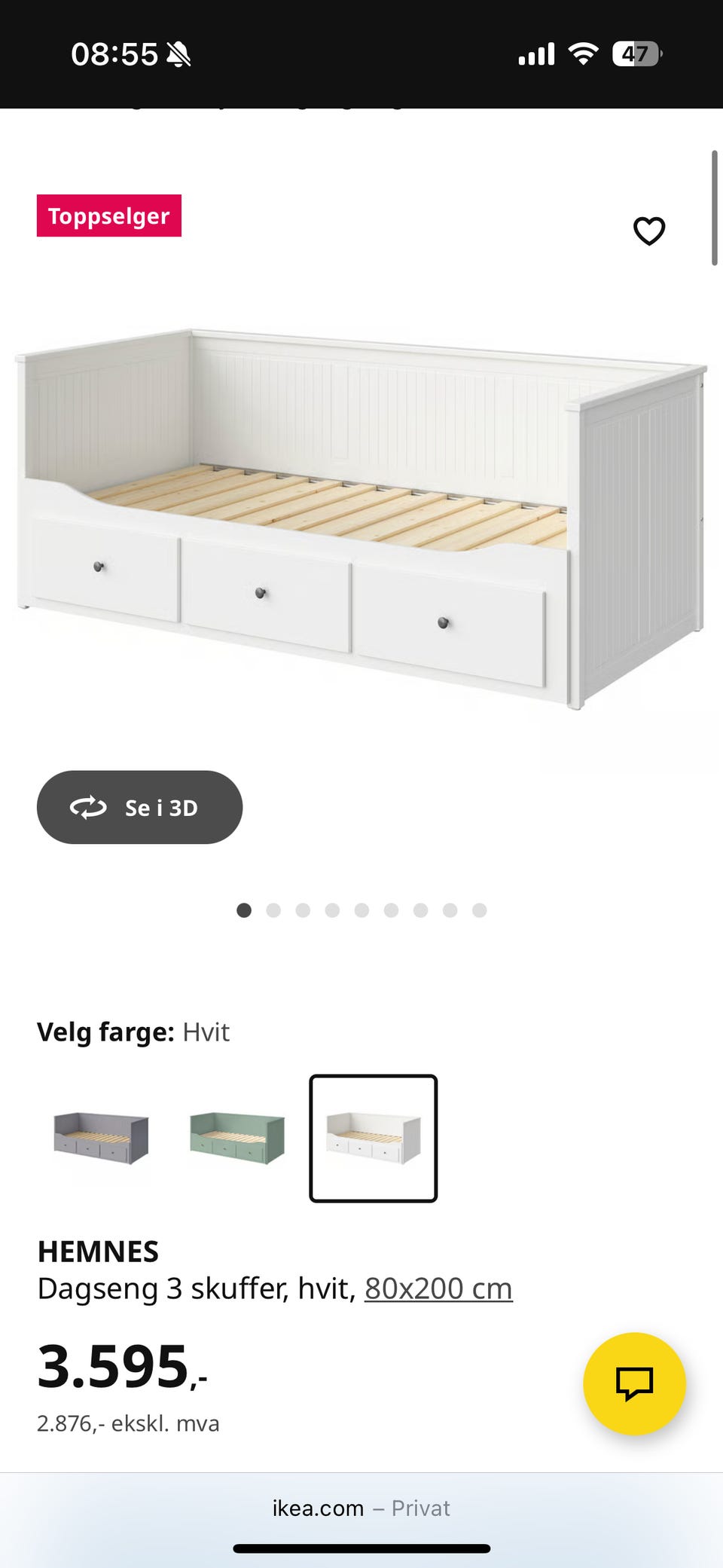Tap the rotate arrows on Se i 3D

coord(90,807)
